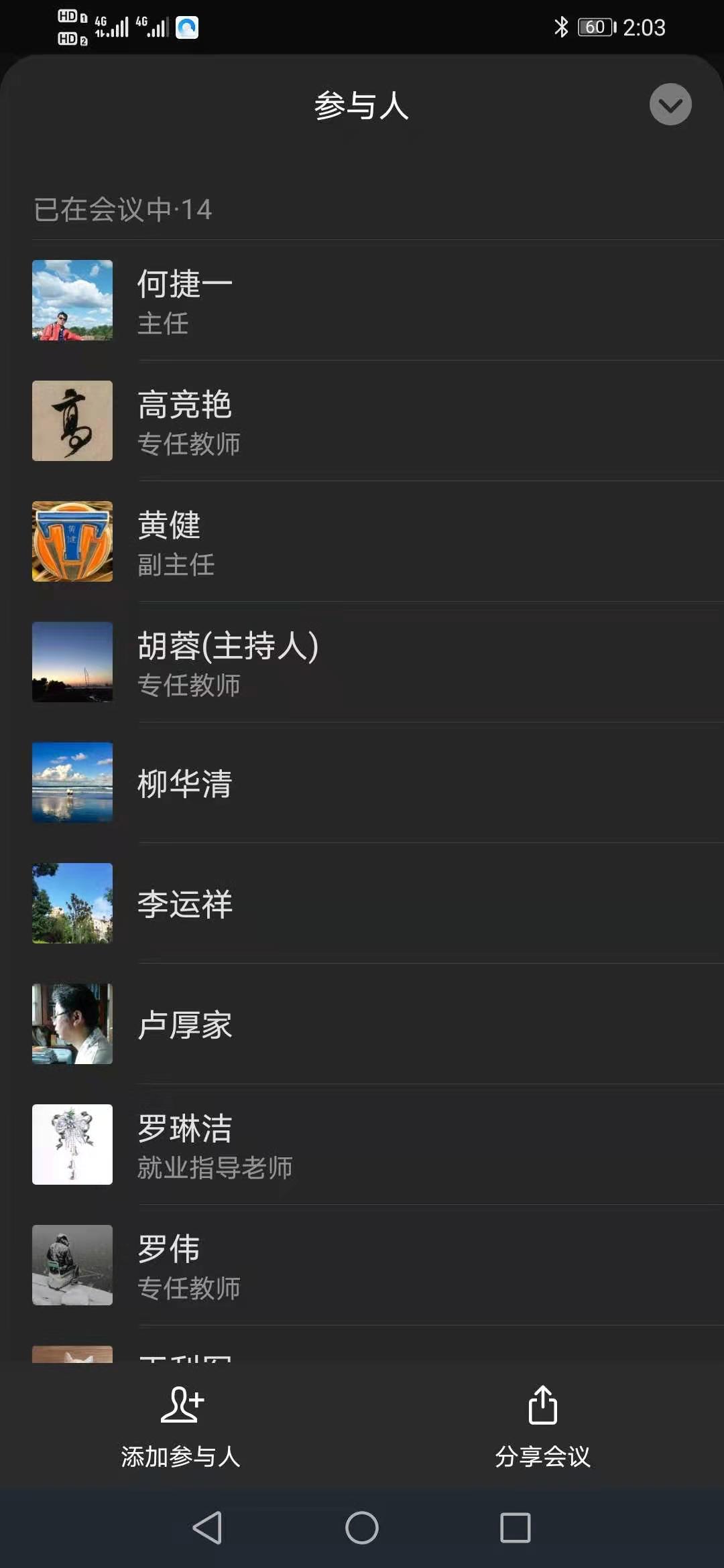
Task: Open participant 何捷一
Action: pyautogui.click(x=362, y=300)
